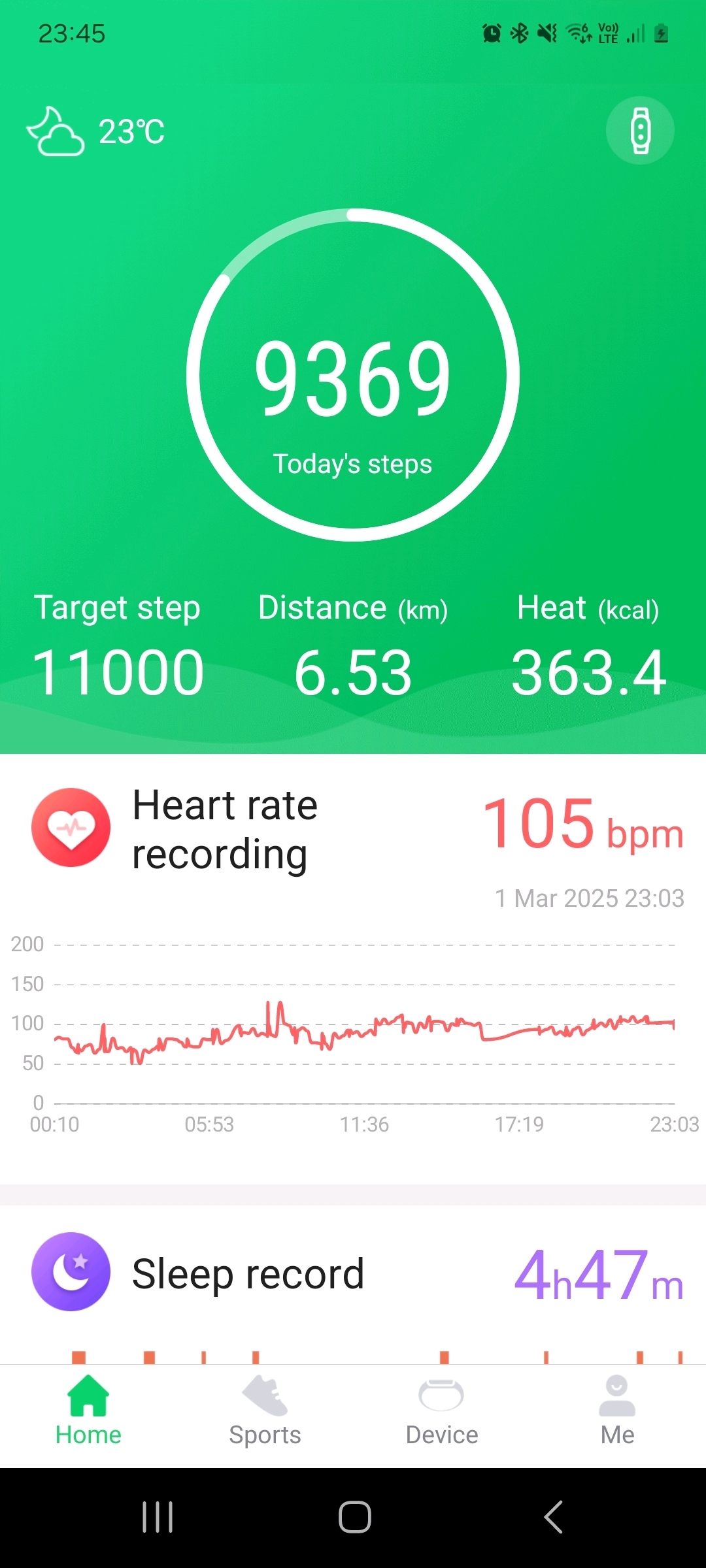Viewport: 706px width, 1568px height.
Task: Switch to the Device tab
Action: (441, 1410)
